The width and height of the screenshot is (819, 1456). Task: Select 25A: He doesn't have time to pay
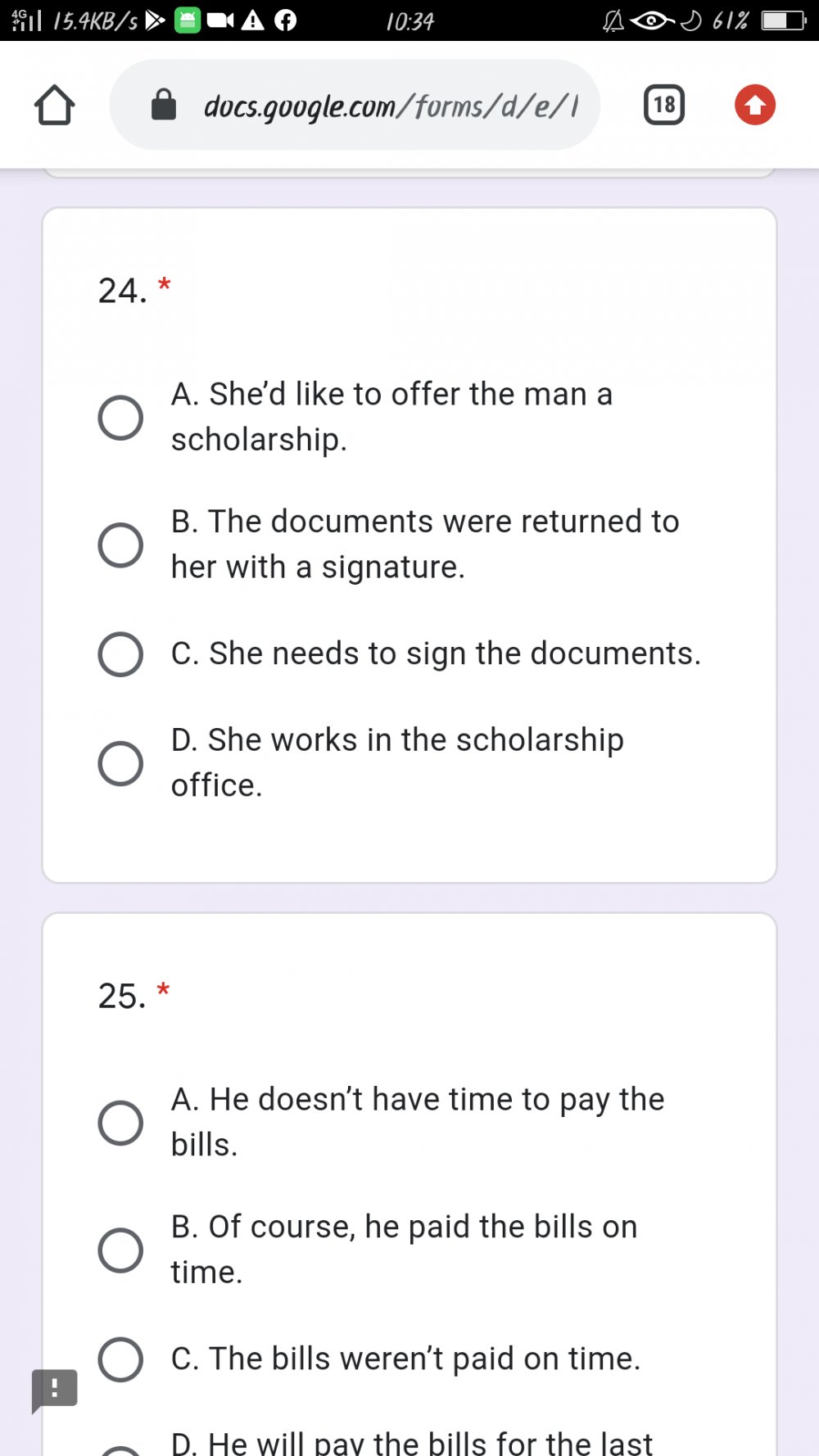(120, 1123)
